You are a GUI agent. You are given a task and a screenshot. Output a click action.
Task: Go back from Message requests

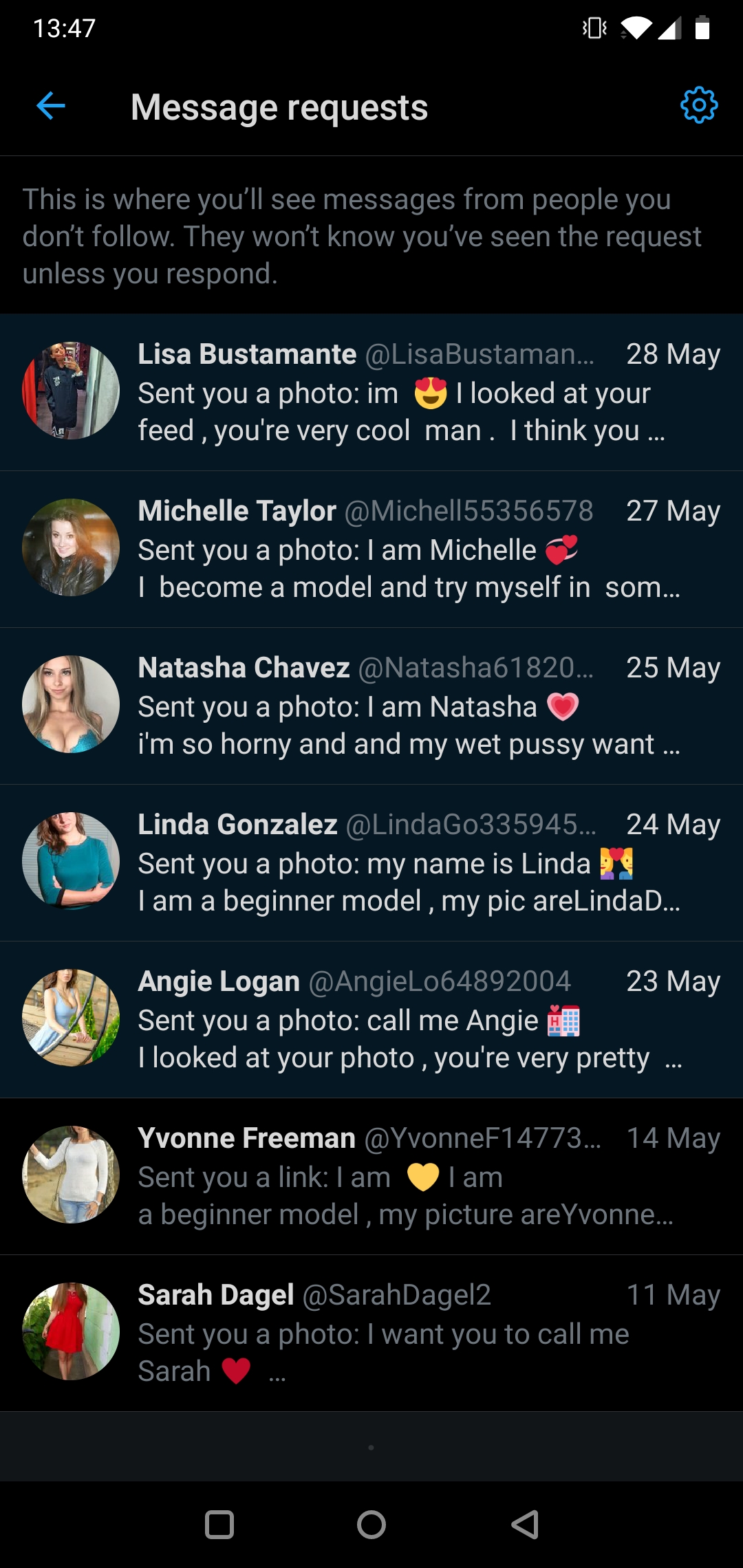[x=51, y=107]
